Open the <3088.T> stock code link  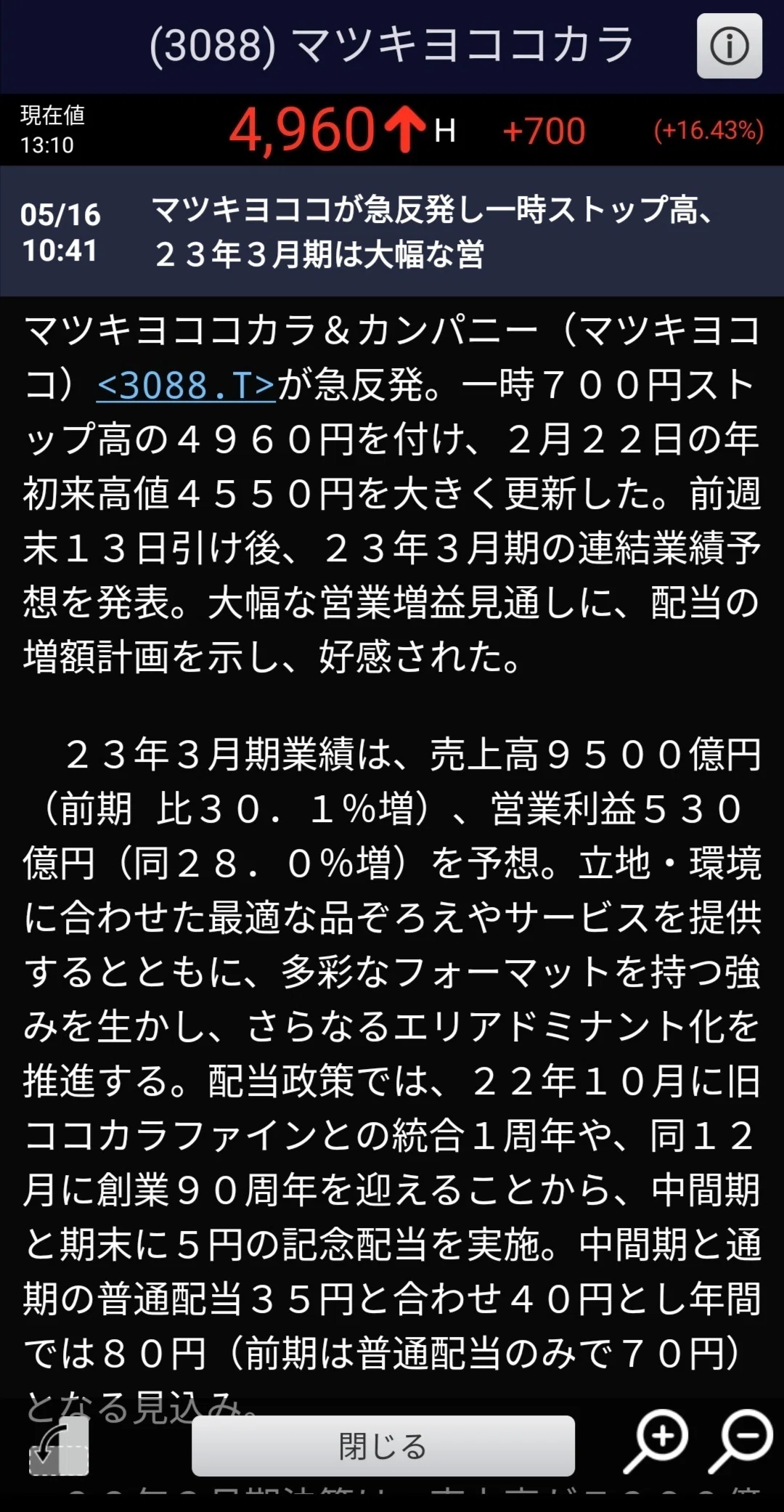(186, 385)
